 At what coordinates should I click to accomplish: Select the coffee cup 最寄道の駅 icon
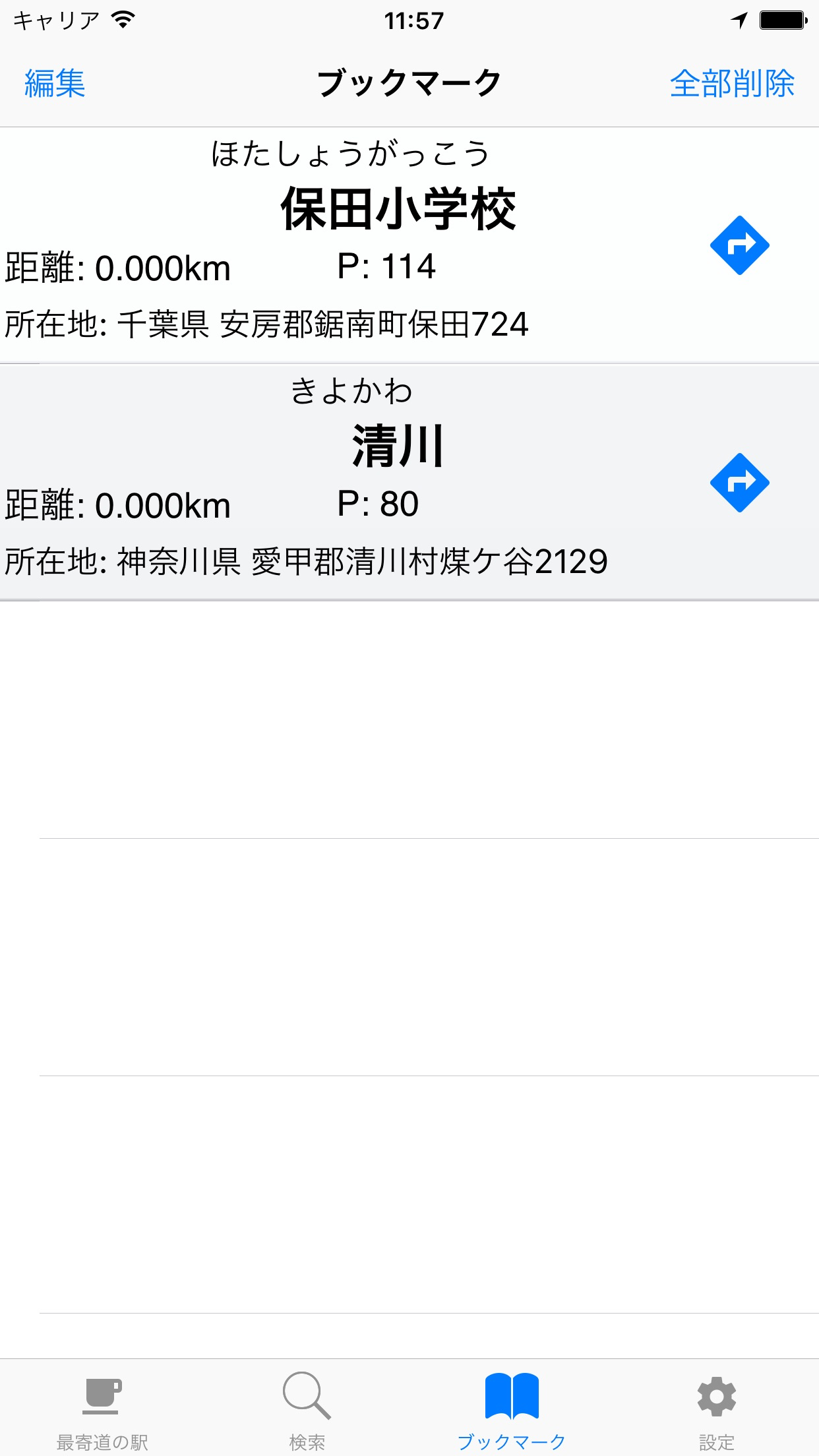[102, 1393]
